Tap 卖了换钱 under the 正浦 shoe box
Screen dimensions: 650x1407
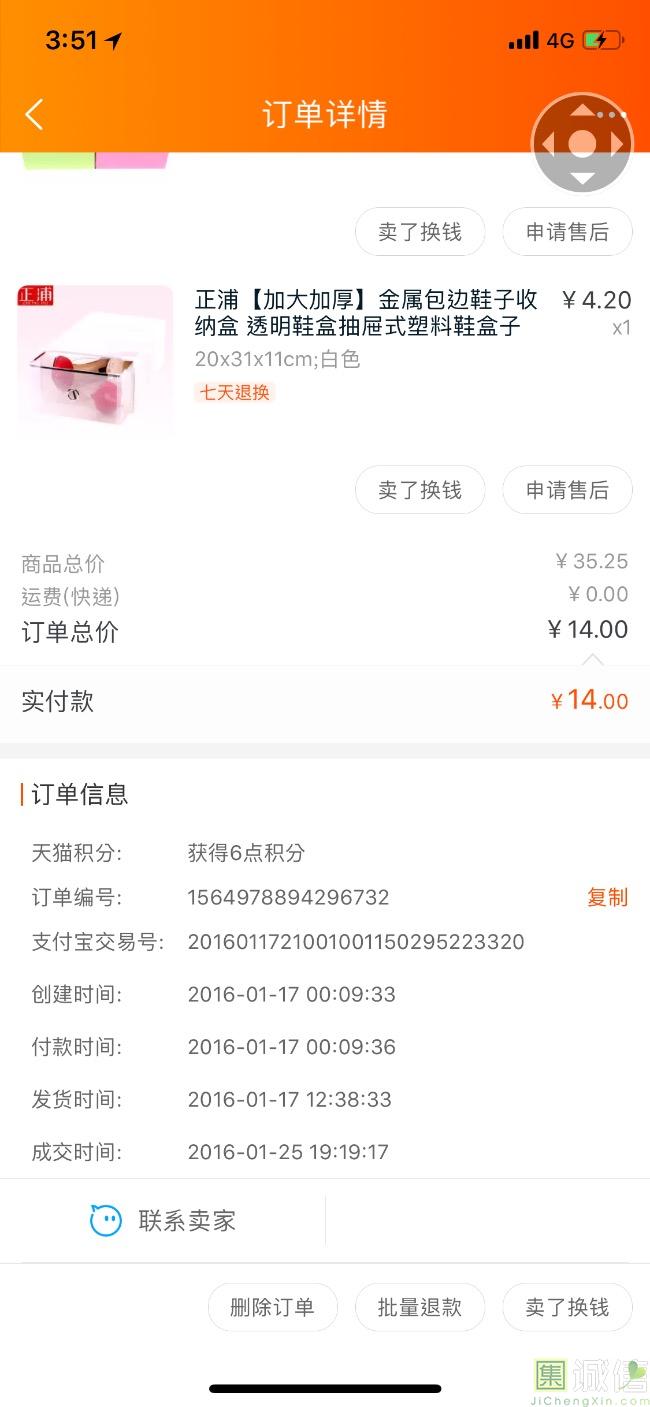click(420, 490)
